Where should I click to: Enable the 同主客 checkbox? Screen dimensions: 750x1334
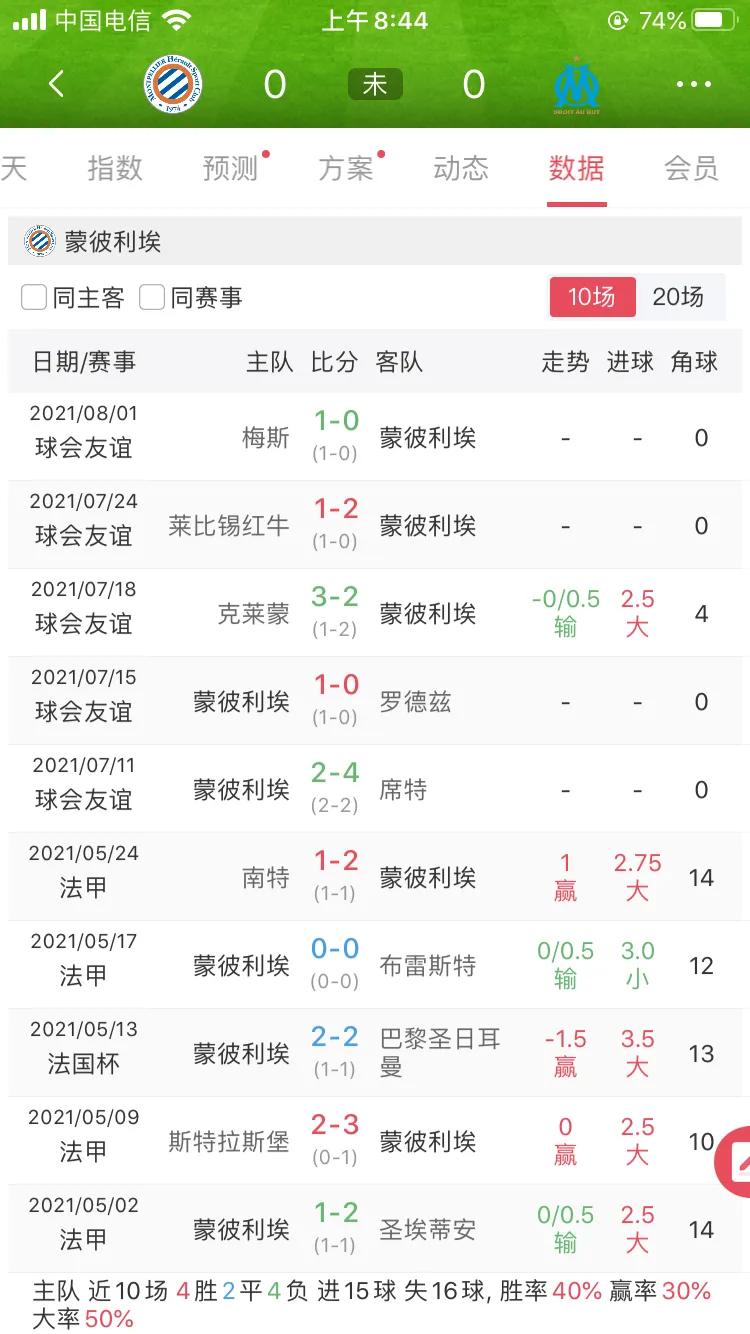pos(35,297)
